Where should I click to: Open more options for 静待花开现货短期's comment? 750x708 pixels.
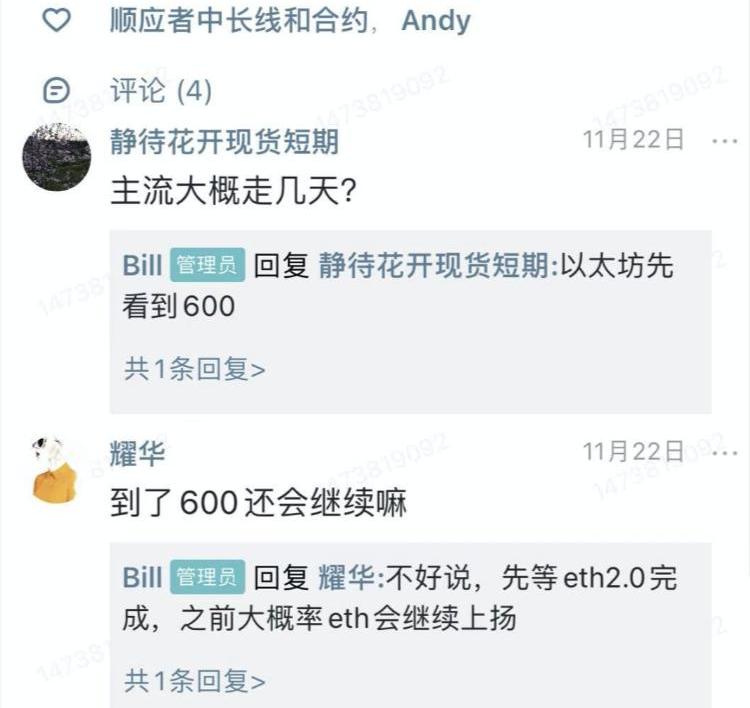(724, 141)
